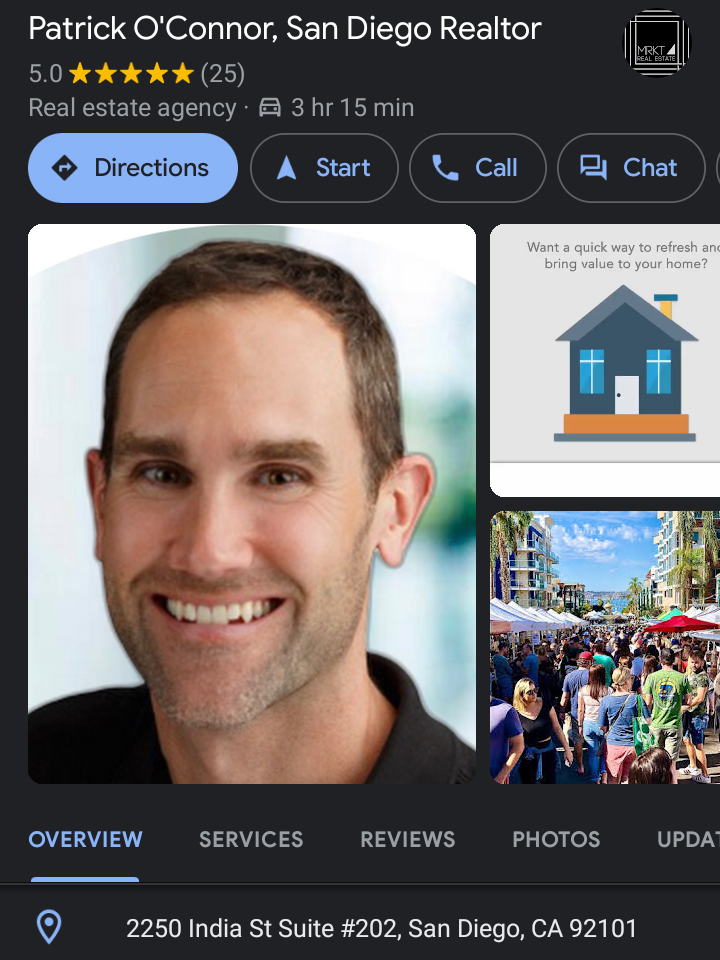
Task: Switch to the Photos tab
Action: pos(556,840)
